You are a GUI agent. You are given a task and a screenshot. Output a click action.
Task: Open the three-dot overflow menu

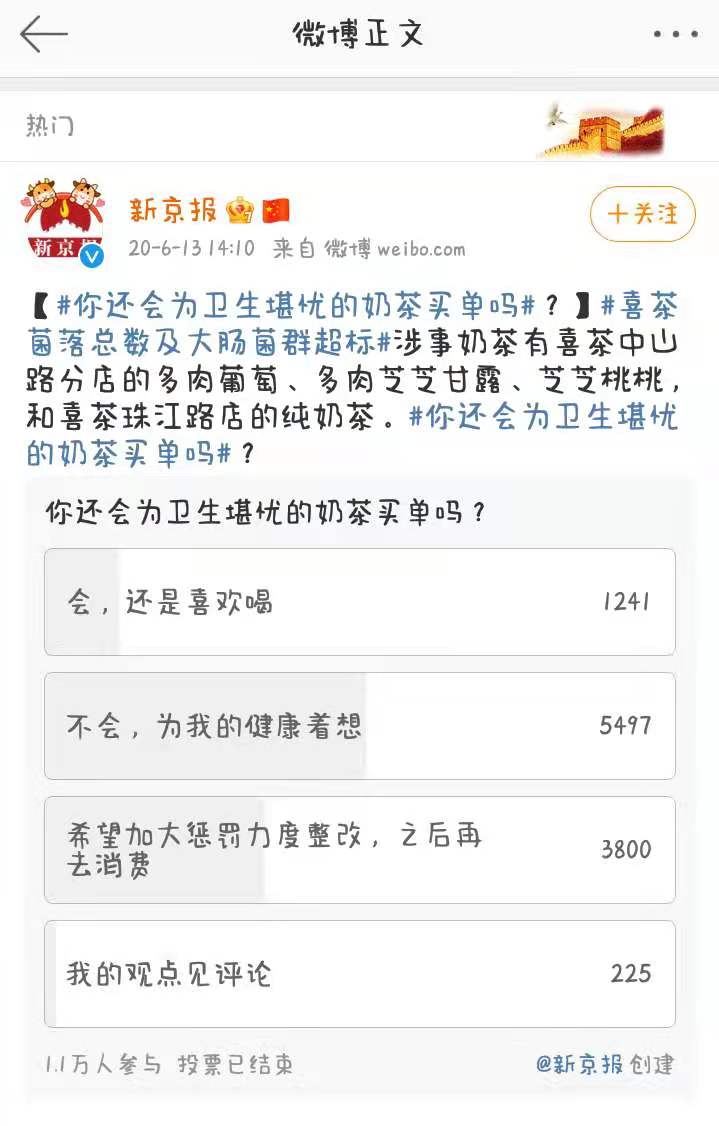click(x=675, y=34)
